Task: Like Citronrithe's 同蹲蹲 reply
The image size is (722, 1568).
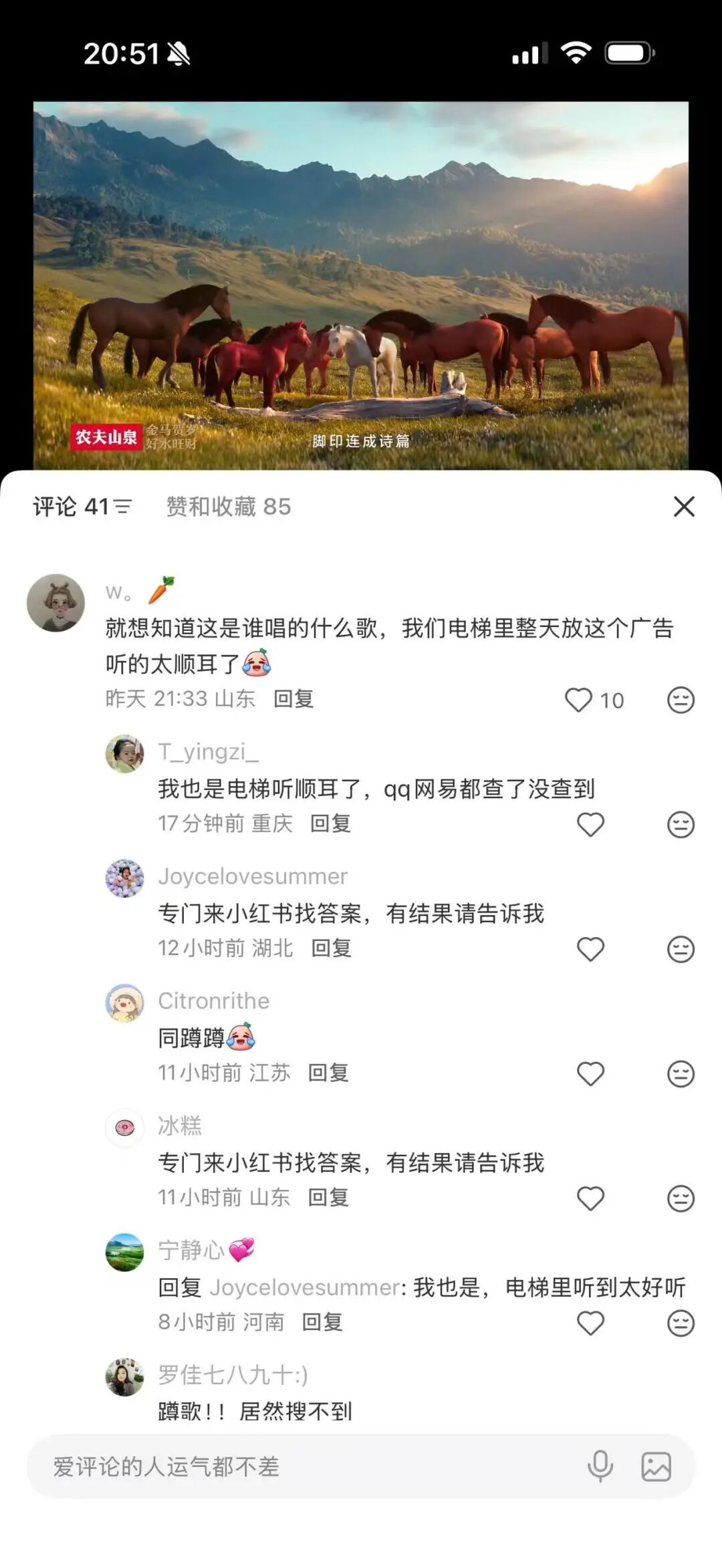Action: pyautogui.click(x=590, y=1073)
